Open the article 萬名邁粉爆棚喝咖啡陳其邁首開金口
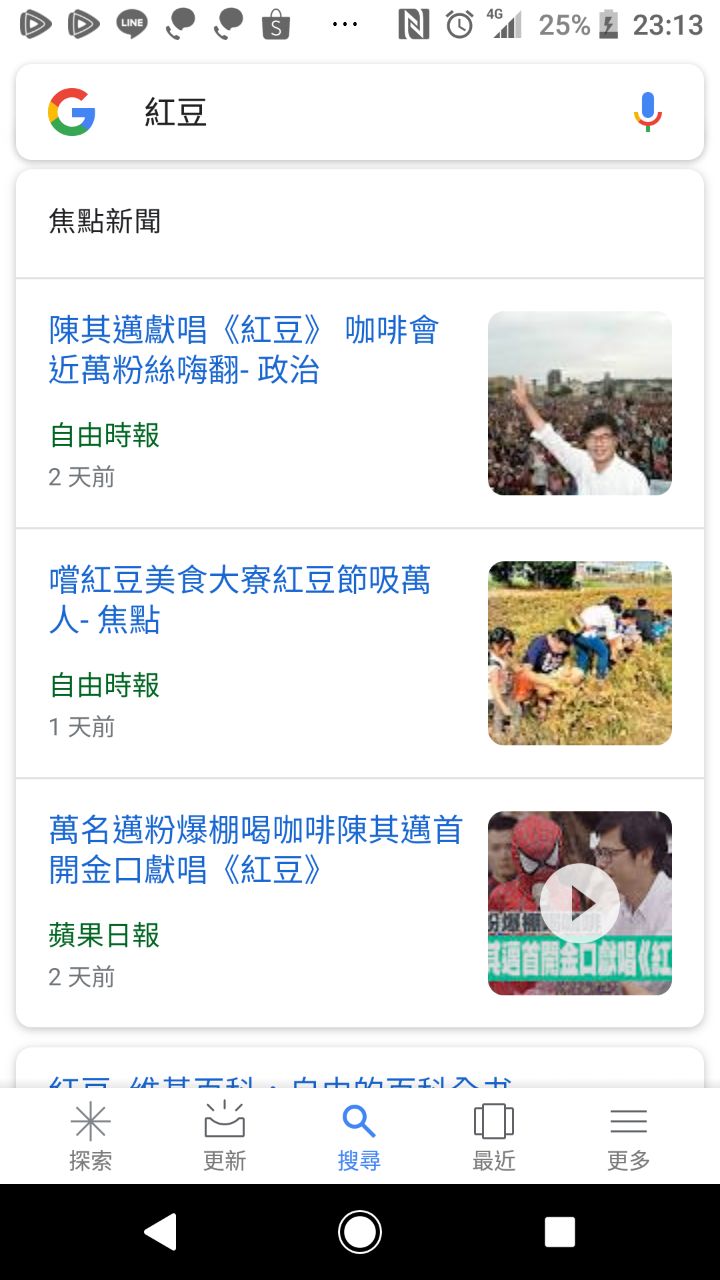 [x=256, y=850]
